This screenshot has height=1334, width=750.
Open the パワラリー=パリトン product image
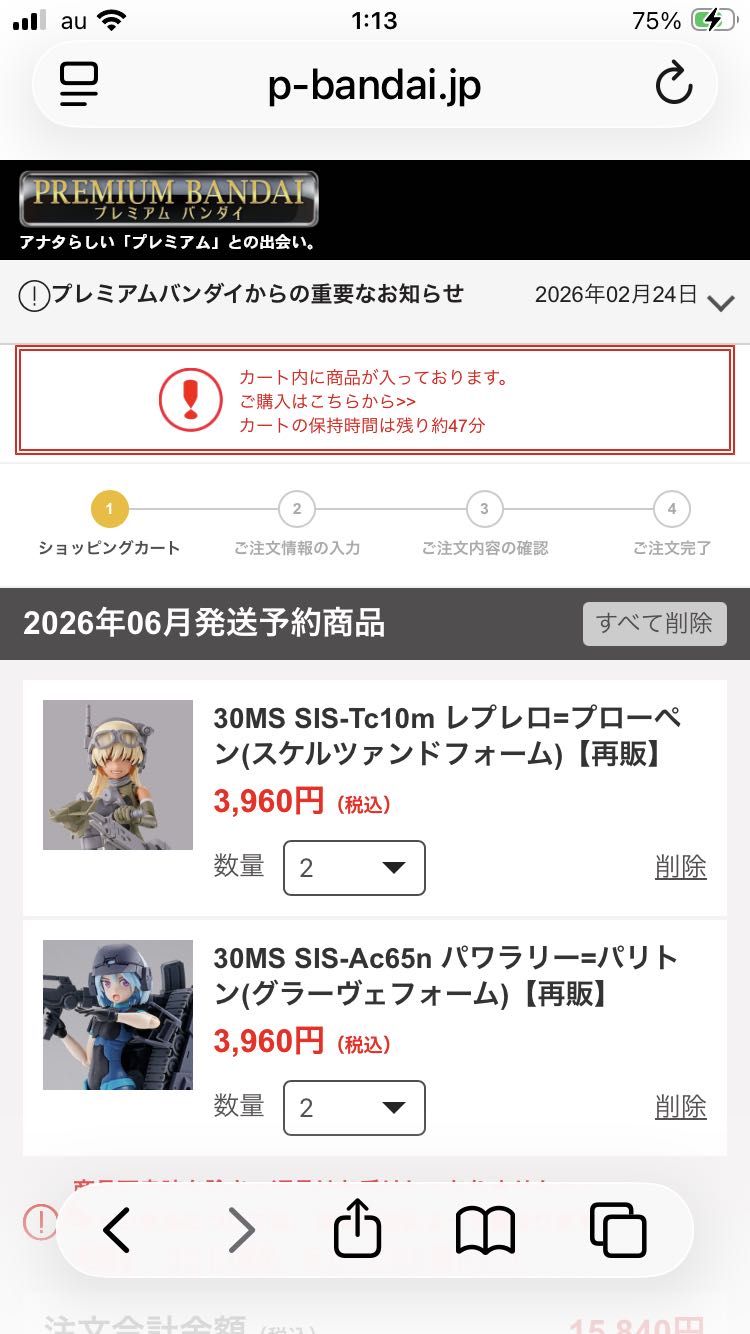(118, 1015)
